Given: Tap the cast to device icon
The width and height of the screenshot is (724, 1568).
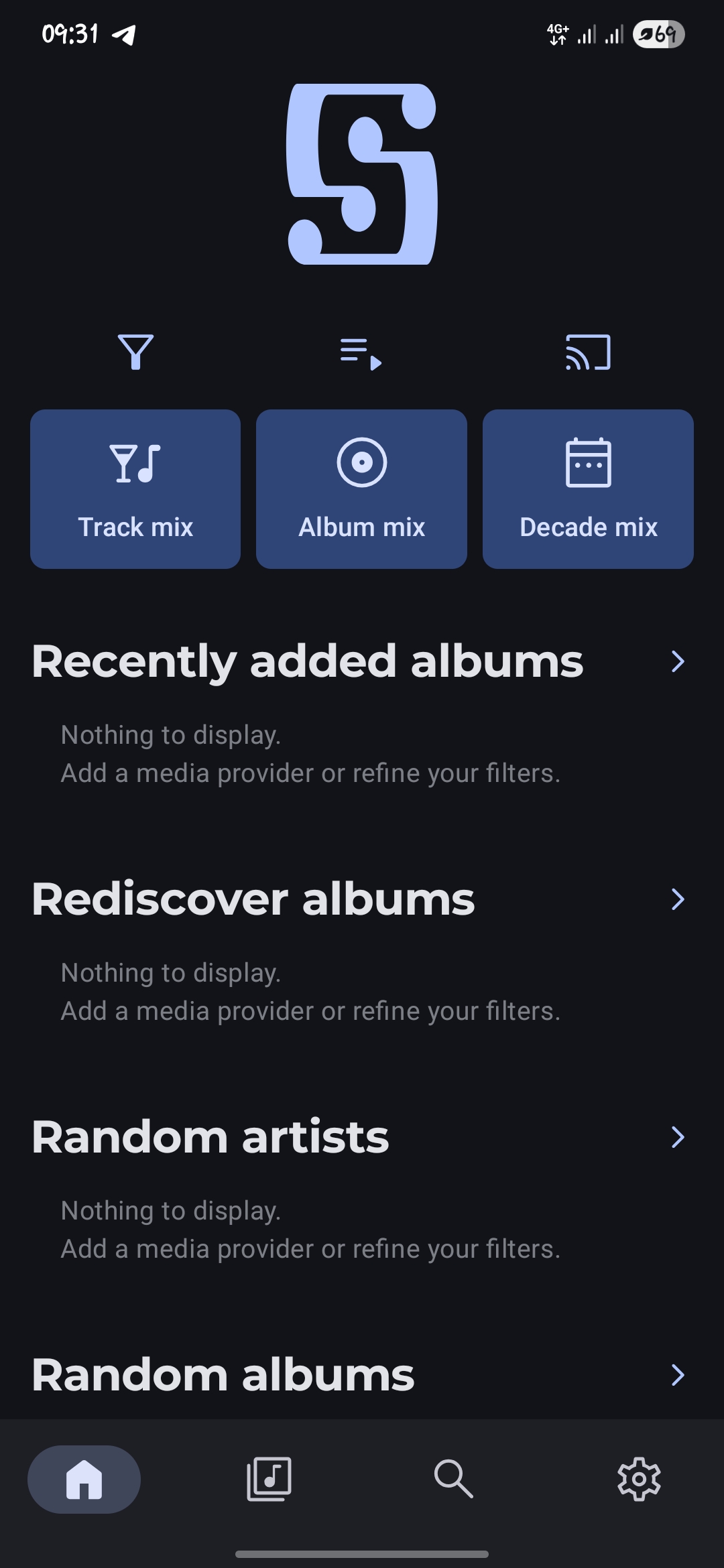Looking at the screenshot, I should (x=588, y=352).
